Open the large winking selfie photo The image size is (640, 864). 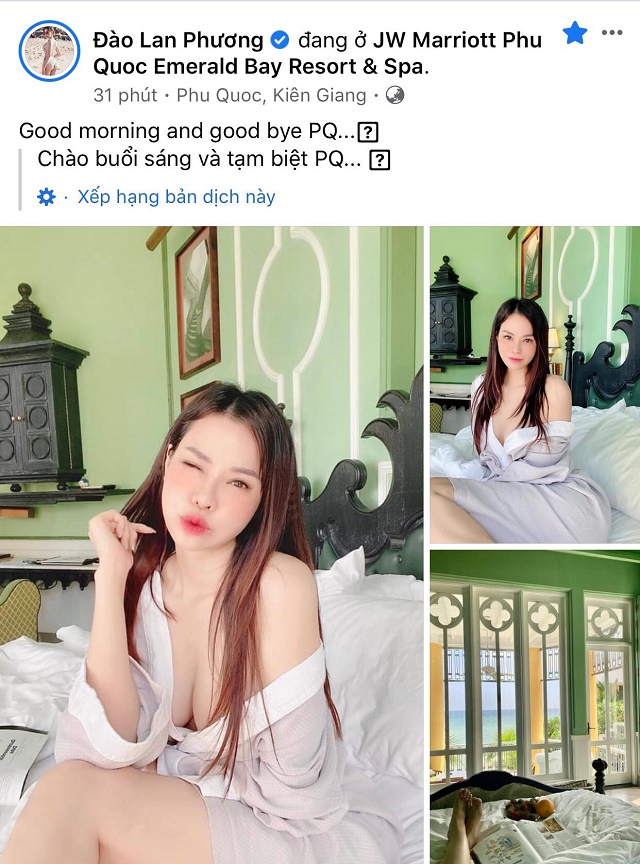(x=212, y=545)
